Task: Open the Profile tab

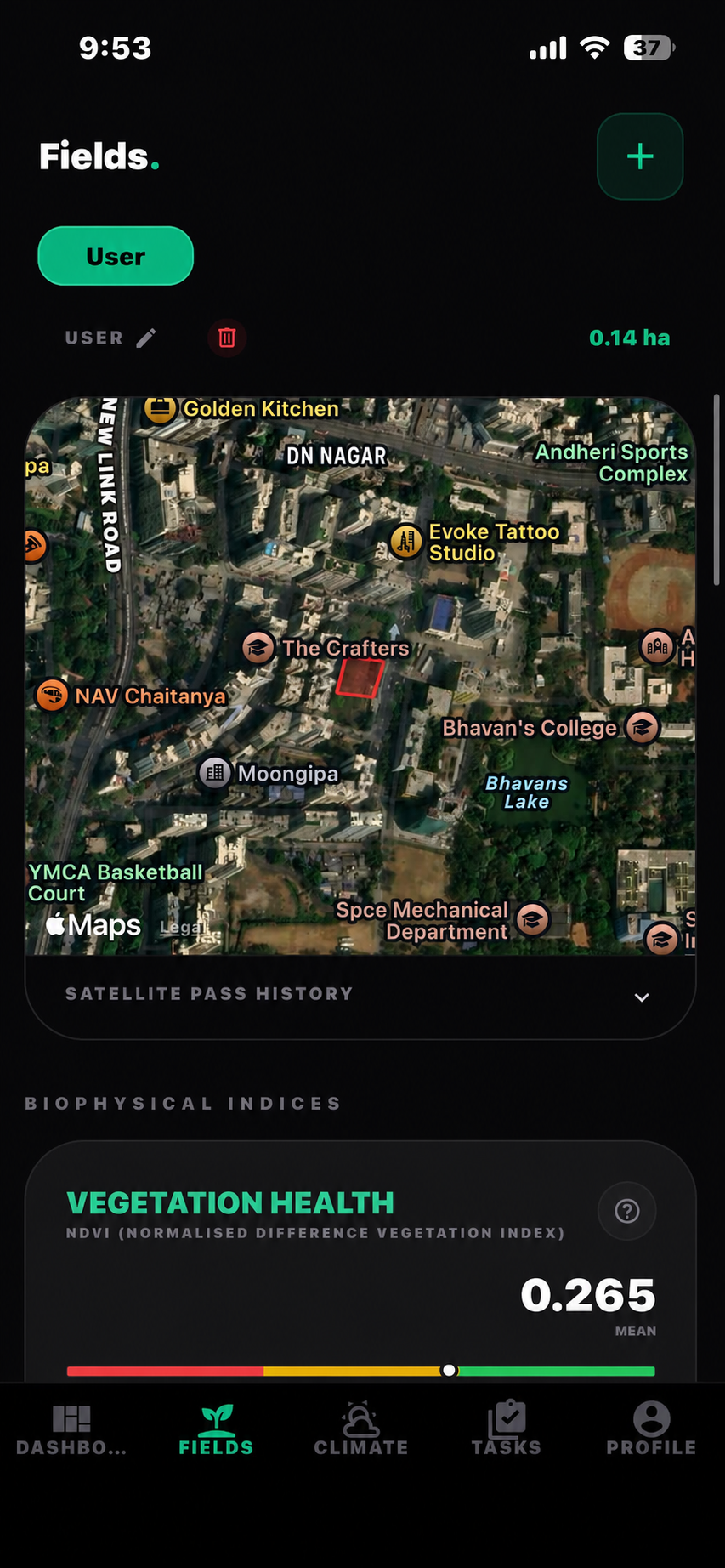Action: [651, 1429]
